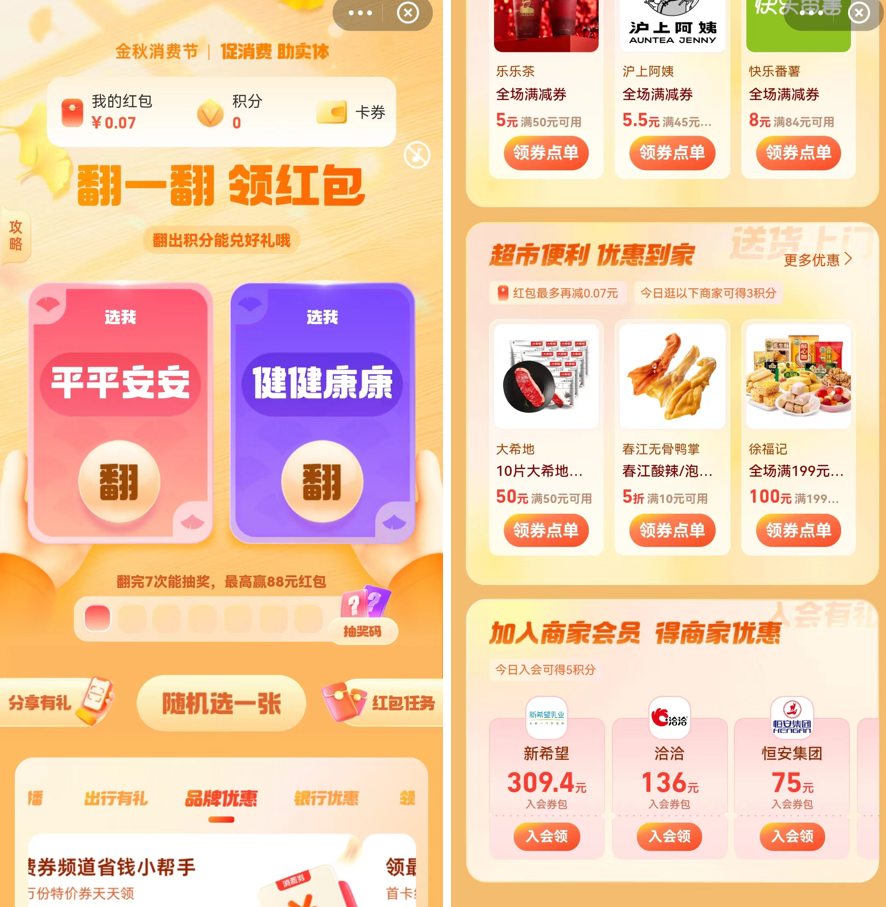This screenshot has width=886, height=907.
Task: Switch to 银行优惠 tab
Action: tap(326, 798)
